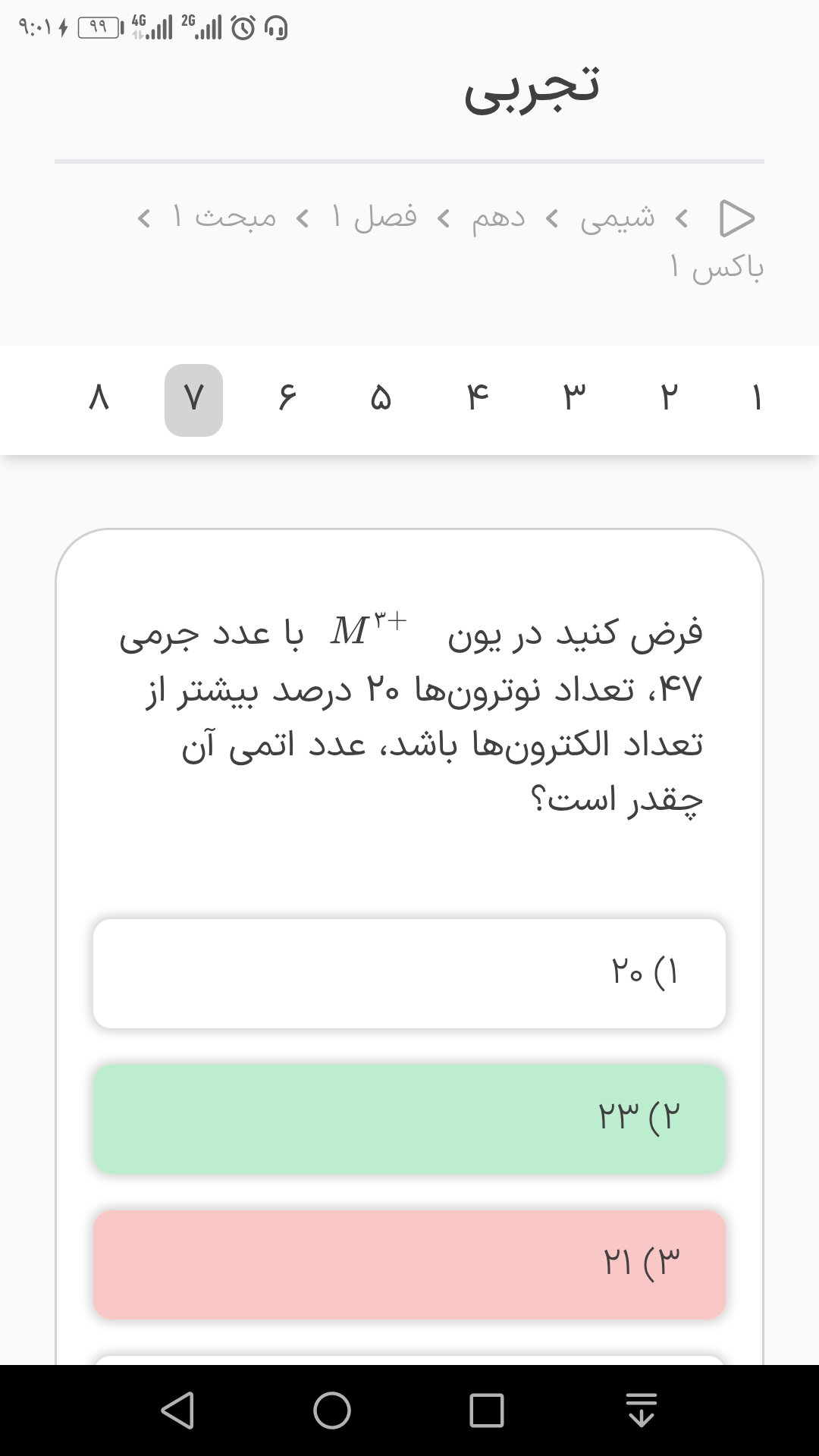Open the شیمی breadcrumb link

[617, 218]
